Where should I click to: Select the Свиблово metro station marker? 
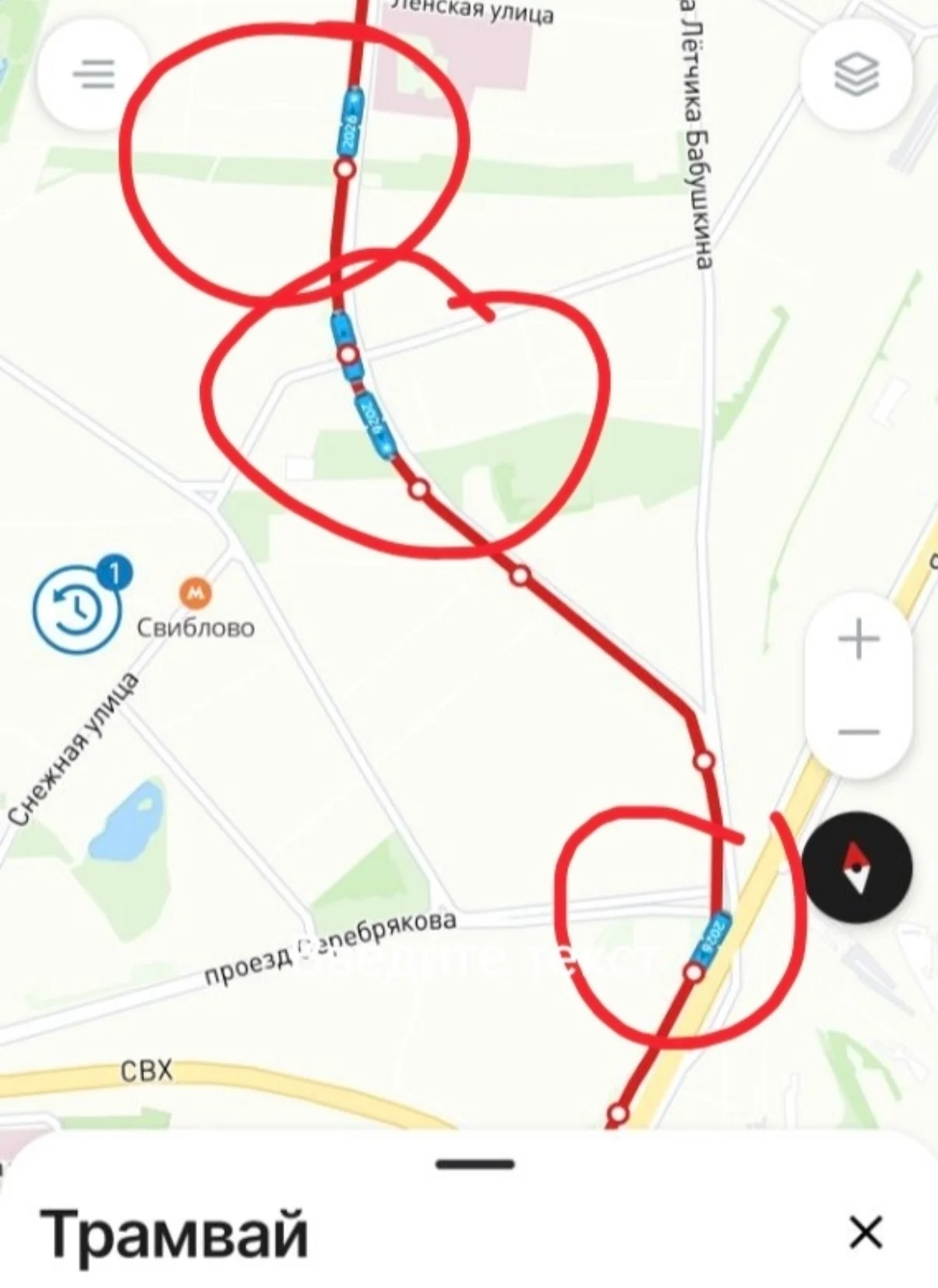tap(195, 594)
